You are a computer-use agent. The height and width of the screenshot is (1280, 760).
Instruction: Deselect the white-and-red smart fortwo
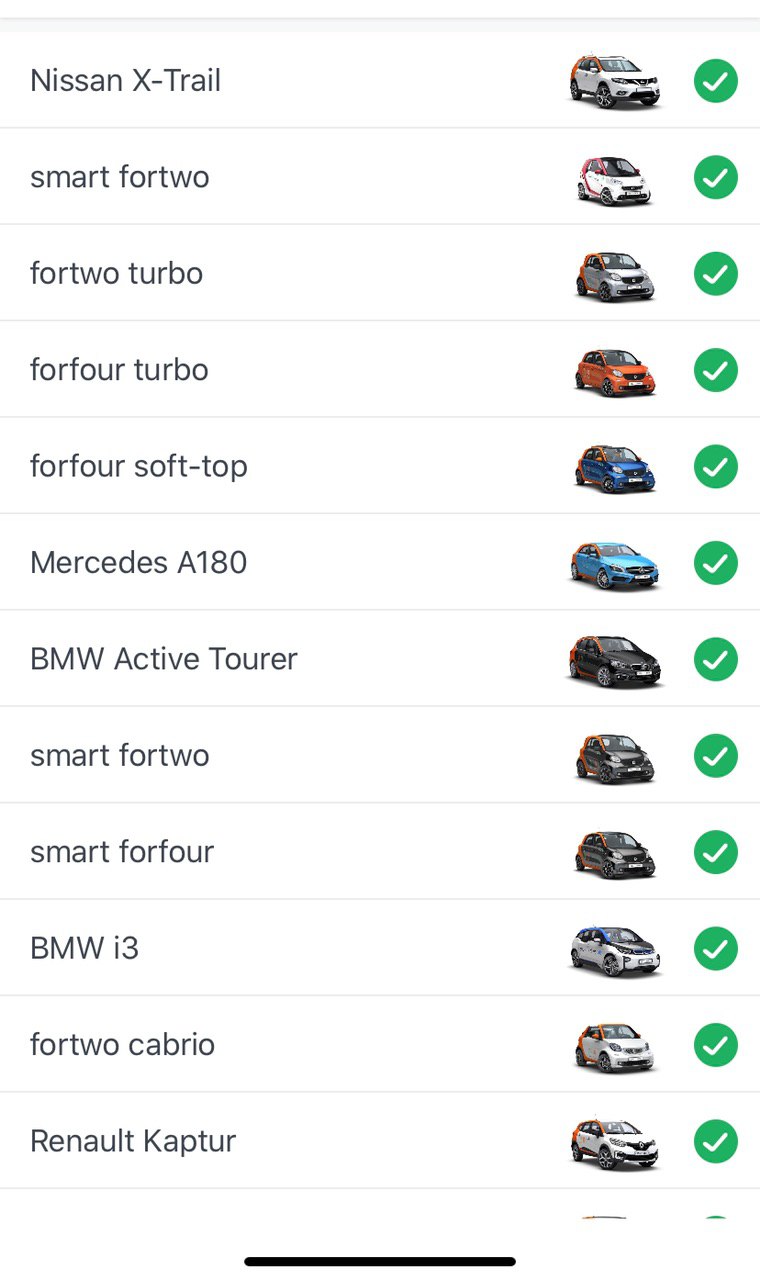716,177
